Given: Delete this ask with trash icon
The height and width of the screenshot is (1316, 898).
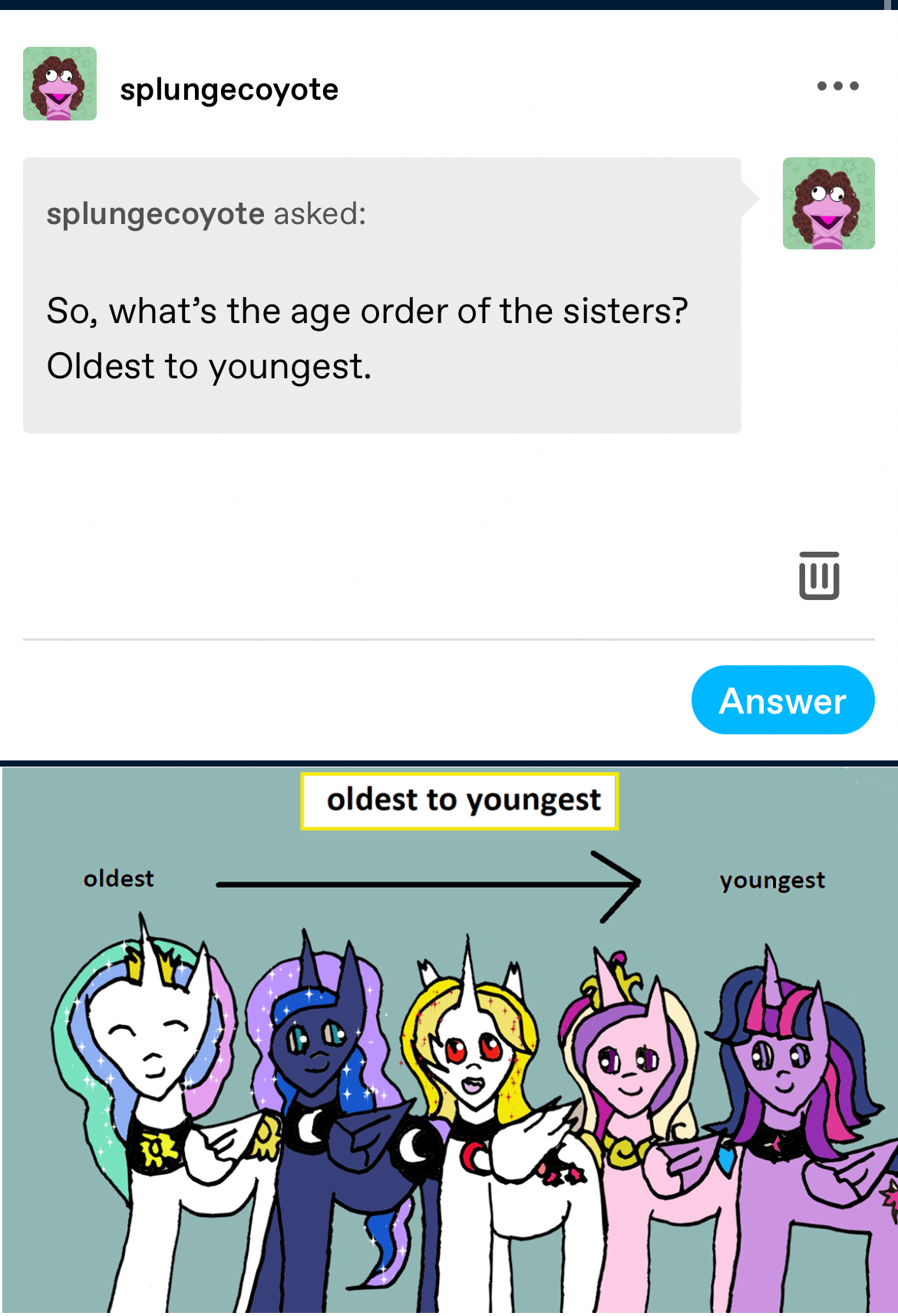Looking at the screenshot, I should tap(819, 576).
